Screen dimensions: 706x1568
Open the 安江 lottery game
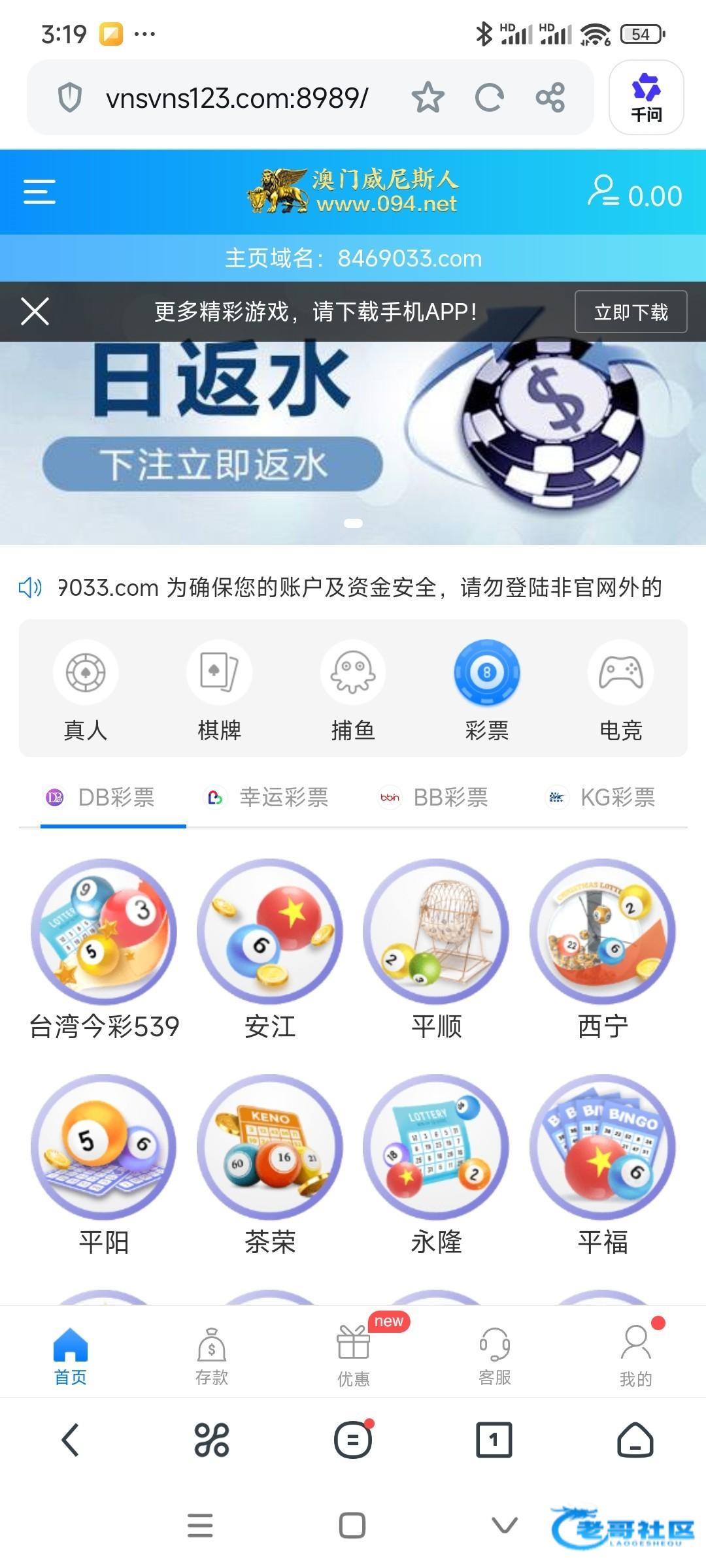[x=270, y=947]
